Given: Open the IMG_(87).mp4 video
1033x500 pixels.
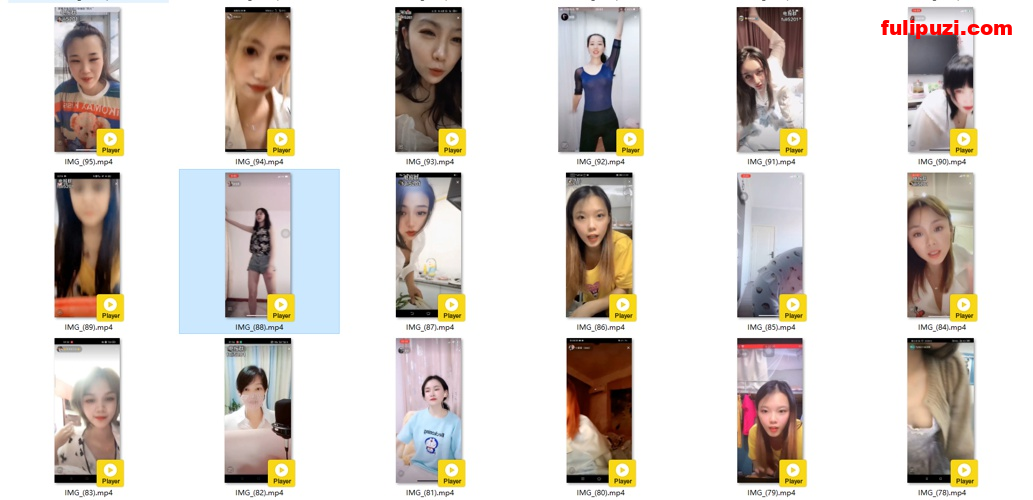Looking at the screenshot, I should [x=429, y=245].
